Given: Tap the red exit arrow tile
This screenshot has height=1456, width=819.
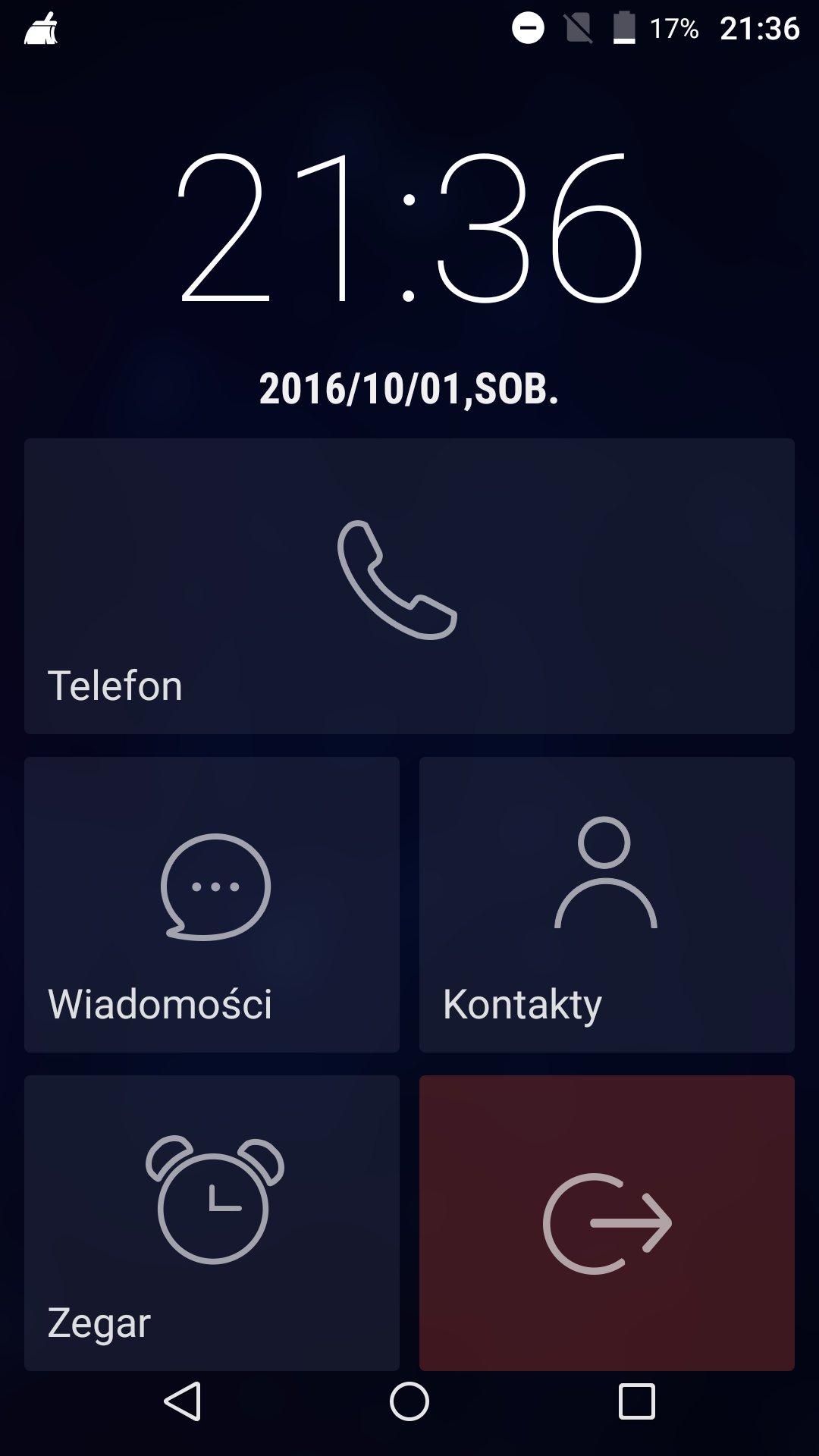Looking at the screenshot, I should coord(607,1222).
